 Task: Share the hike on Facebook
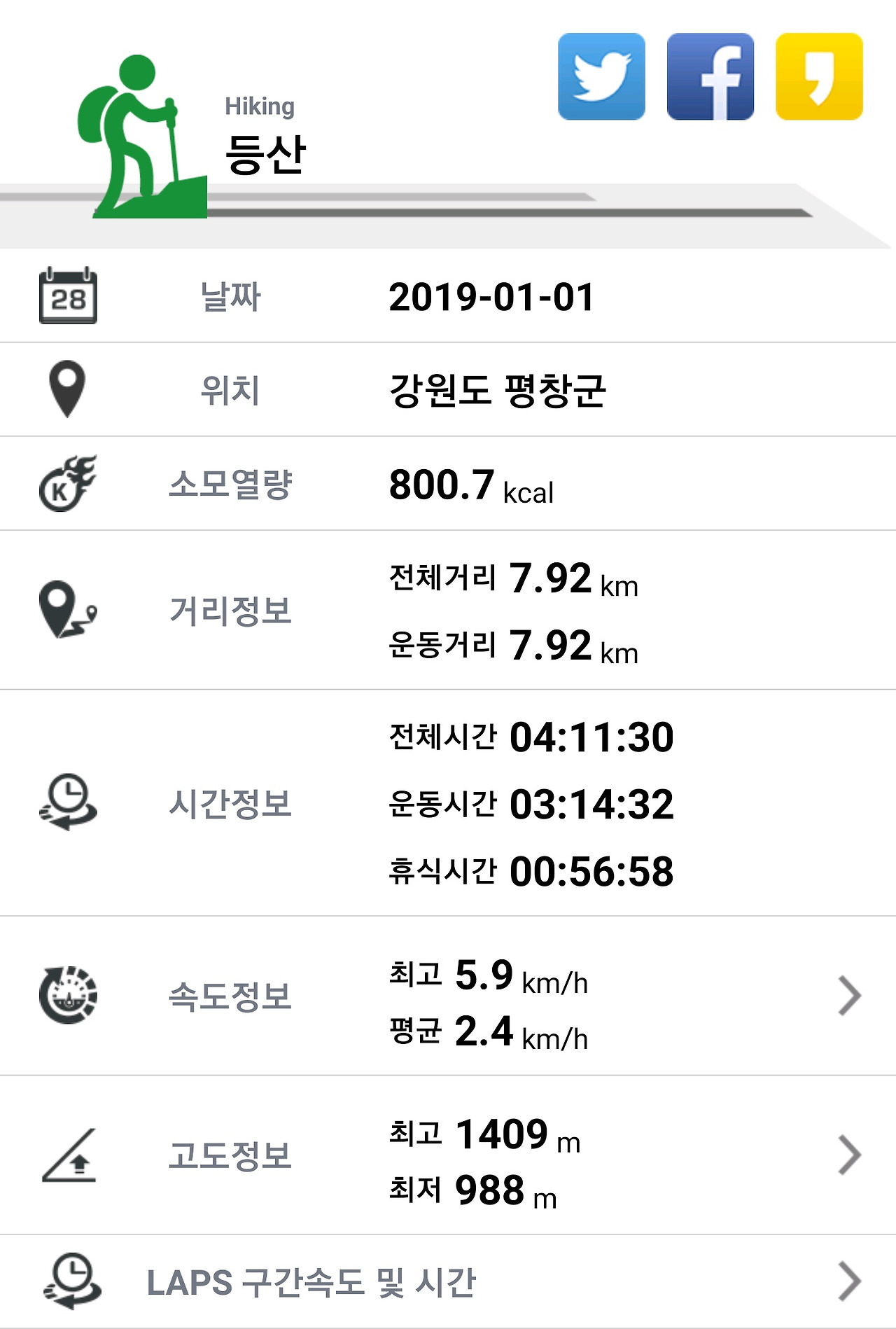click(x=710, y=76)
